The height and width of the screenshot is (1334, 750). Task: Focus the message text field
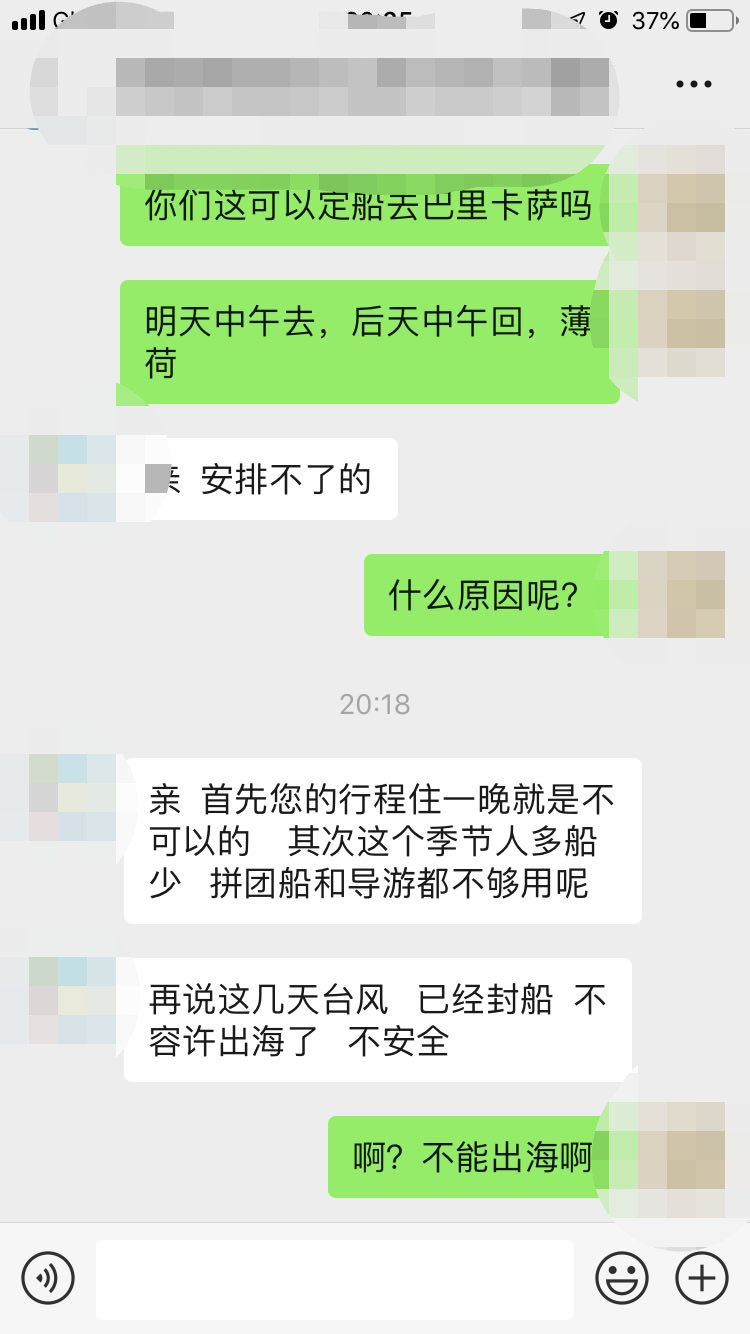[x=335, y=1279]
